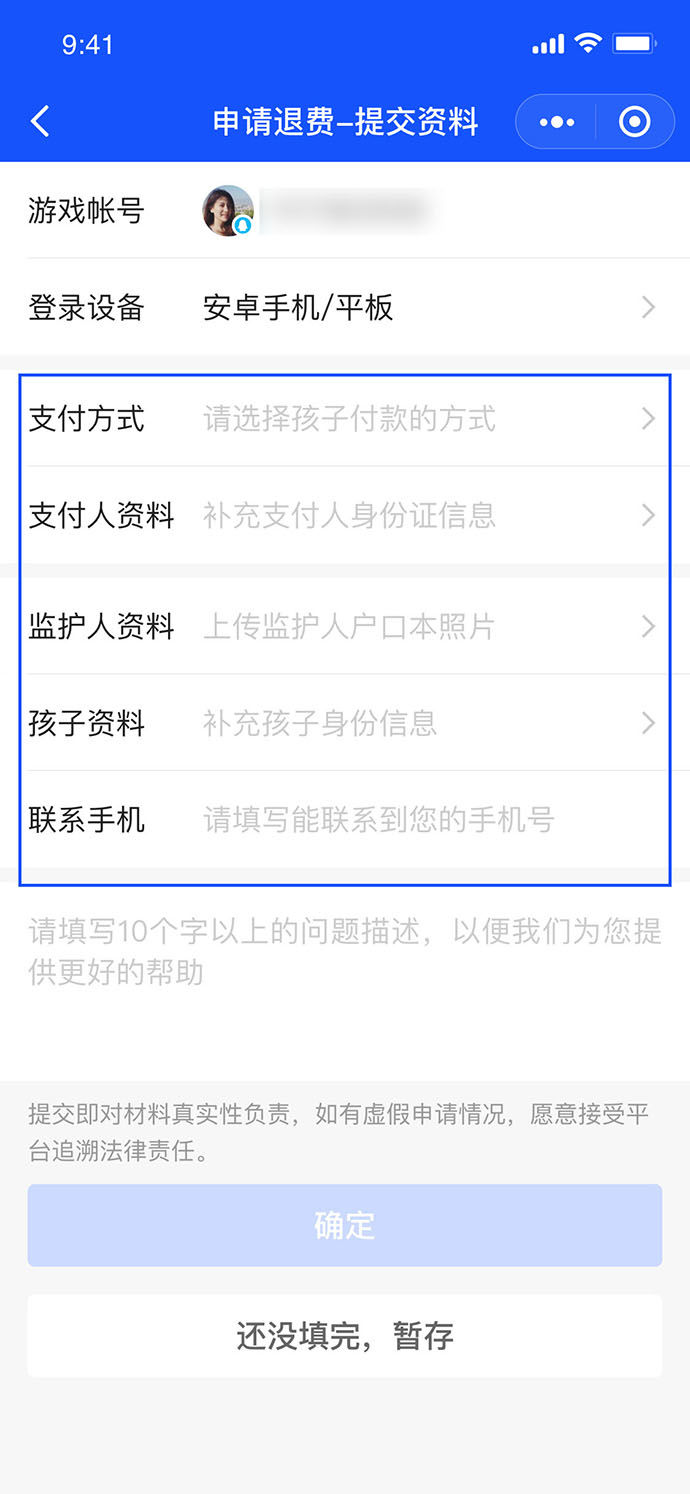Close the mini program via circle icon
The height and width of the screenshot is (1494, 690).
tap(635, 122)
